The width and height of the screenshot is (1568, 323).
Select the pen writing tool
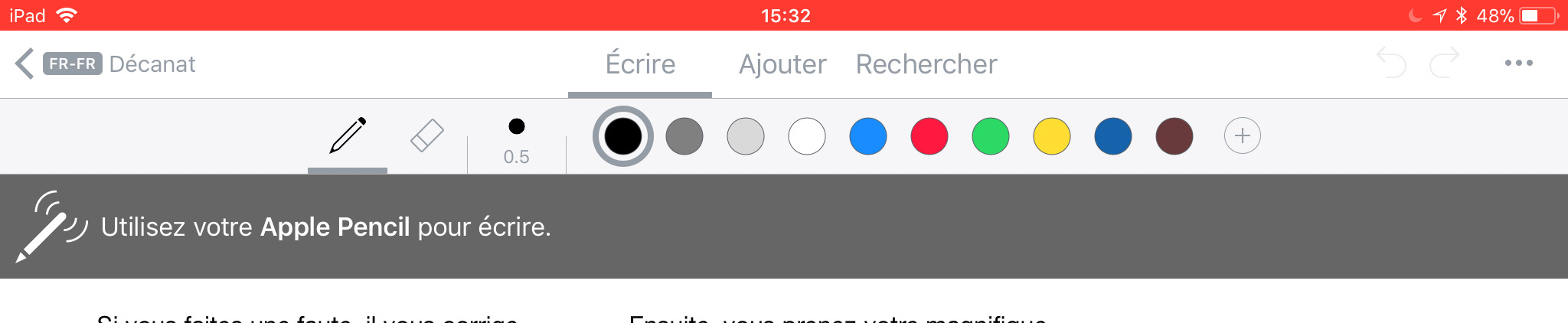[348, 136]
